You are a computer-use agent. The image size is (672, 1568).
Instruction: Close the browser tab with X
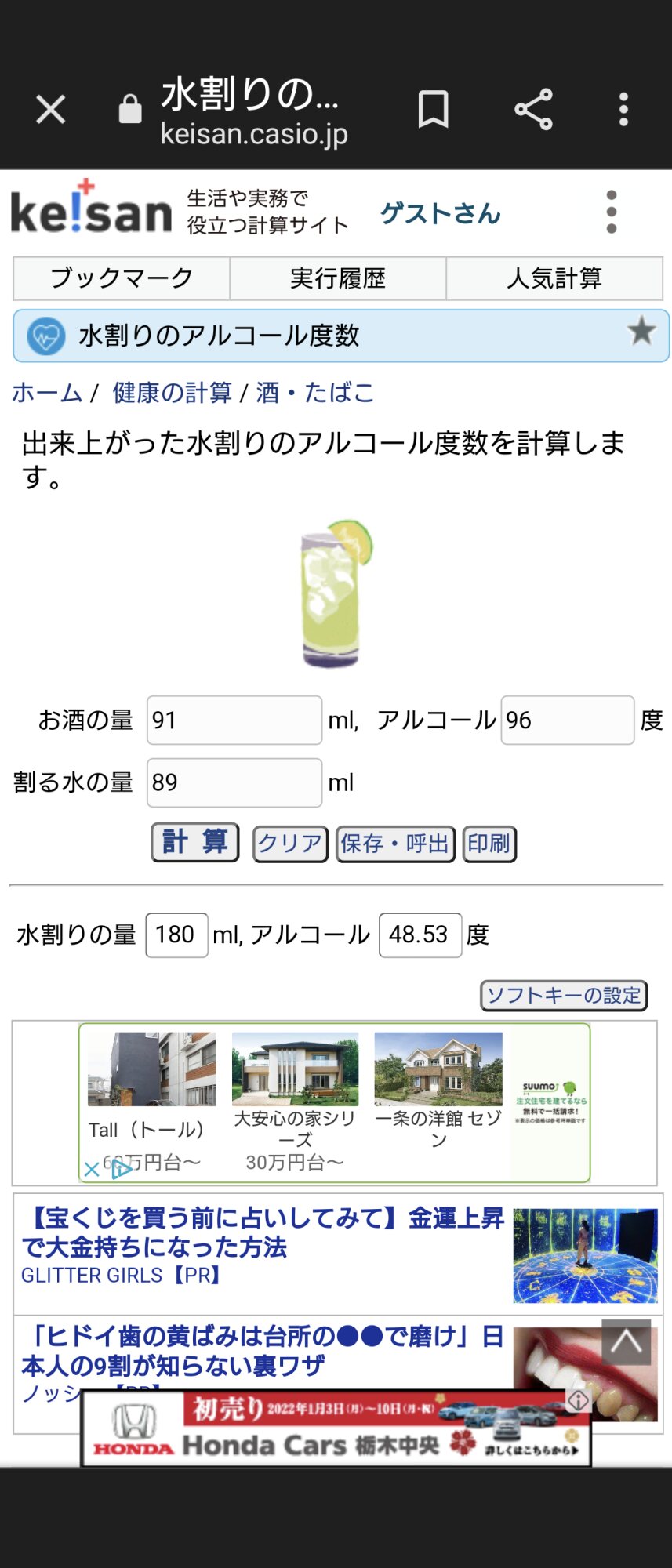[x=51, y=110]
